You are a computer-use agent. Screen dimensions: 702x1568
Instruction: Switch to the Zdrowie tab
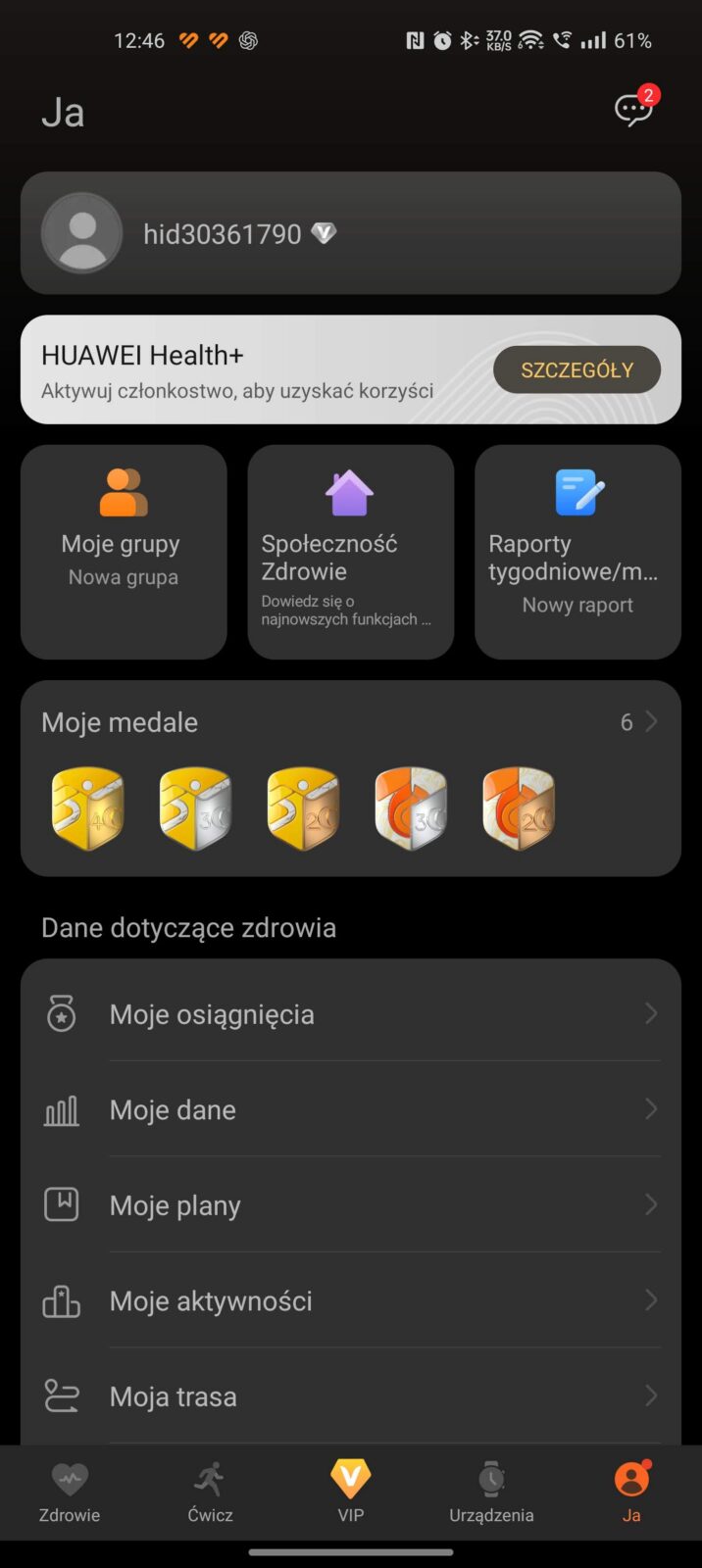(x=70, y=1493)
